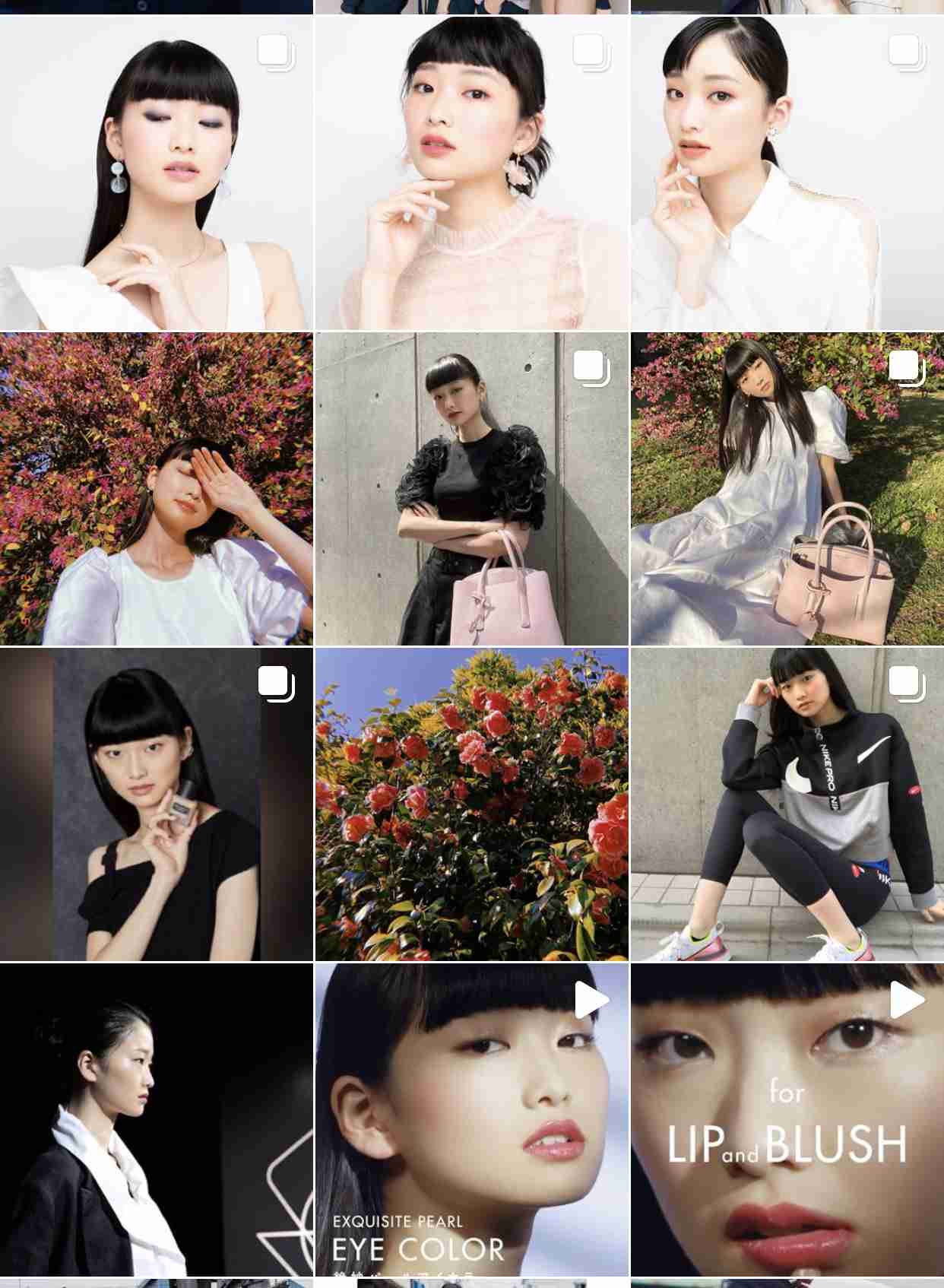Screen dimensions: 944x1288
Task: View the post holding a nail polish bottle
Action: tap(156, 804)
